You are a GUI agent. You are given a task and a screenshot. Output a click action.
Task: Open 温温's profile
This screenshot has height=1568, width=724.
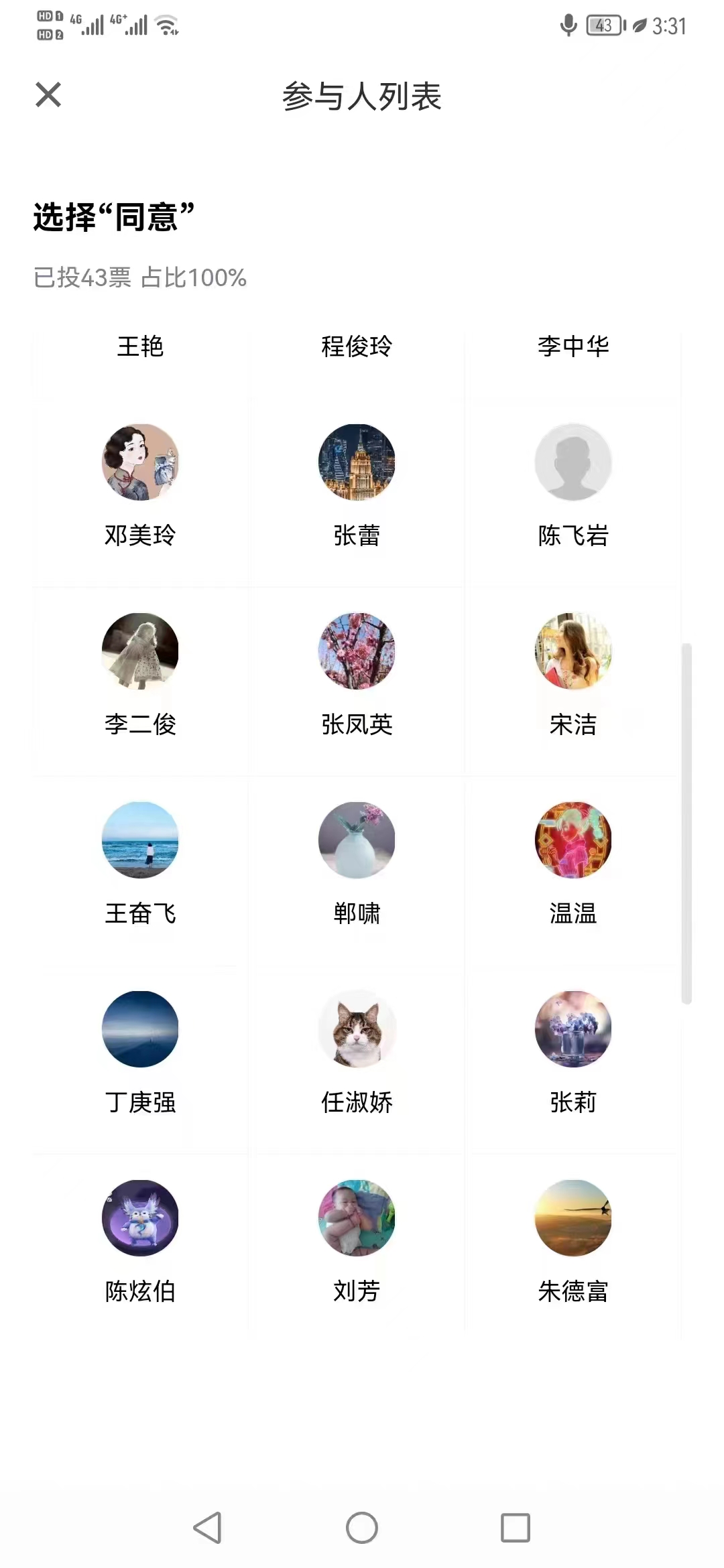(573, 840)
